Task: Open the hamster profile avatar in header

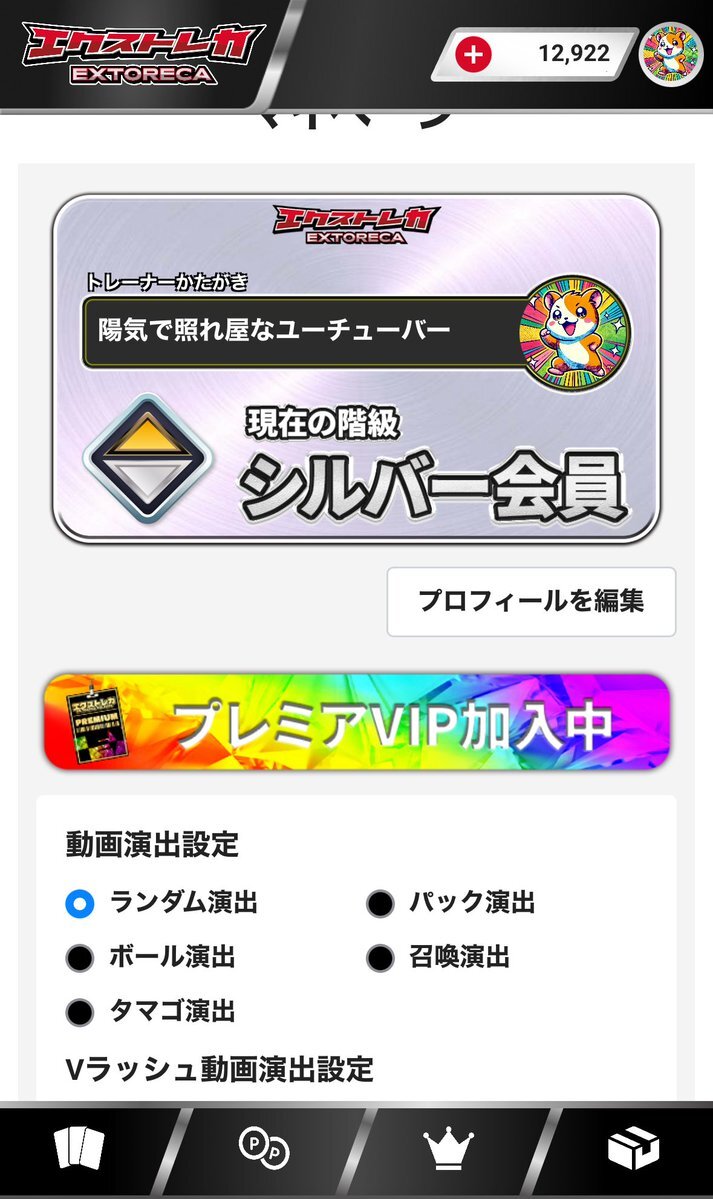Action: [670, 54]
